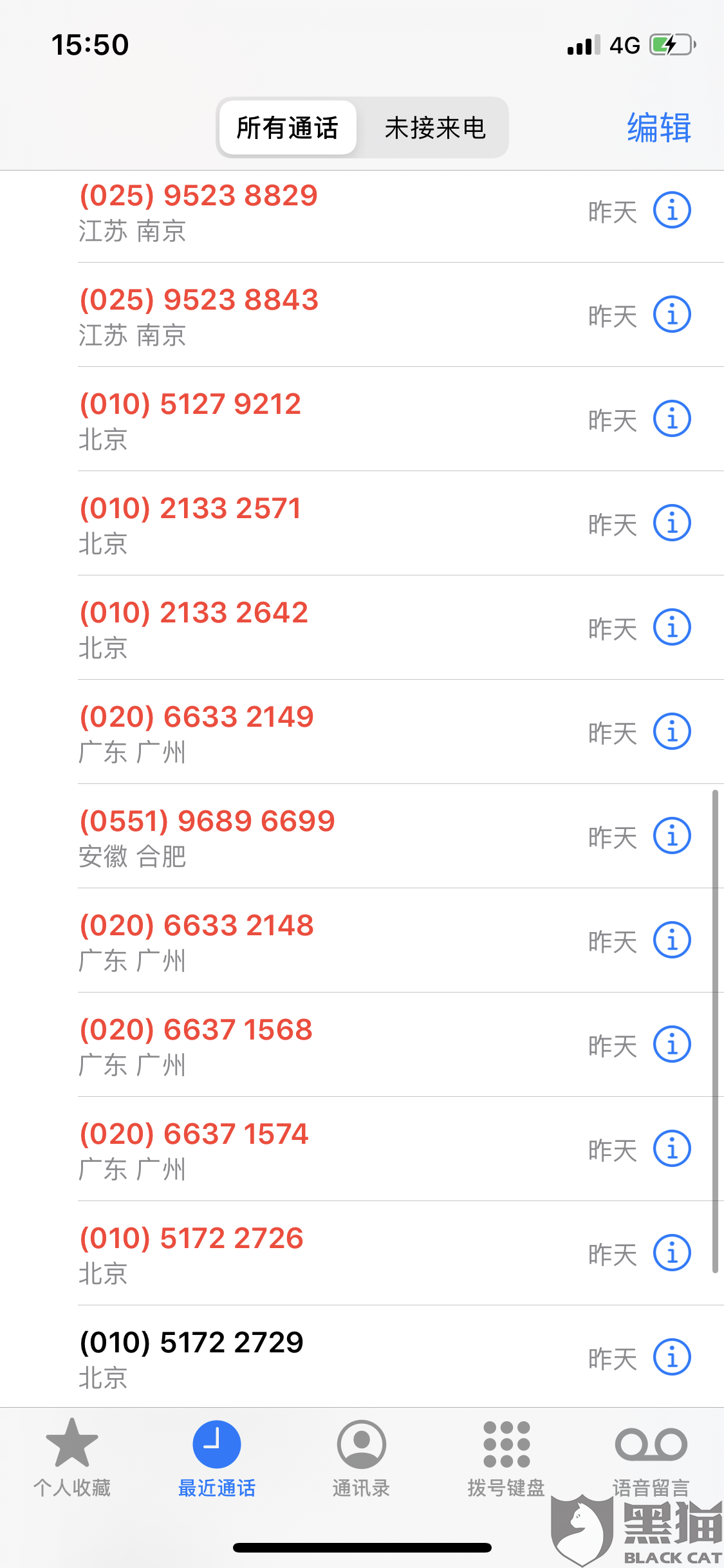Open the 个人收藏 favorites tab

tap(72, 1459)
